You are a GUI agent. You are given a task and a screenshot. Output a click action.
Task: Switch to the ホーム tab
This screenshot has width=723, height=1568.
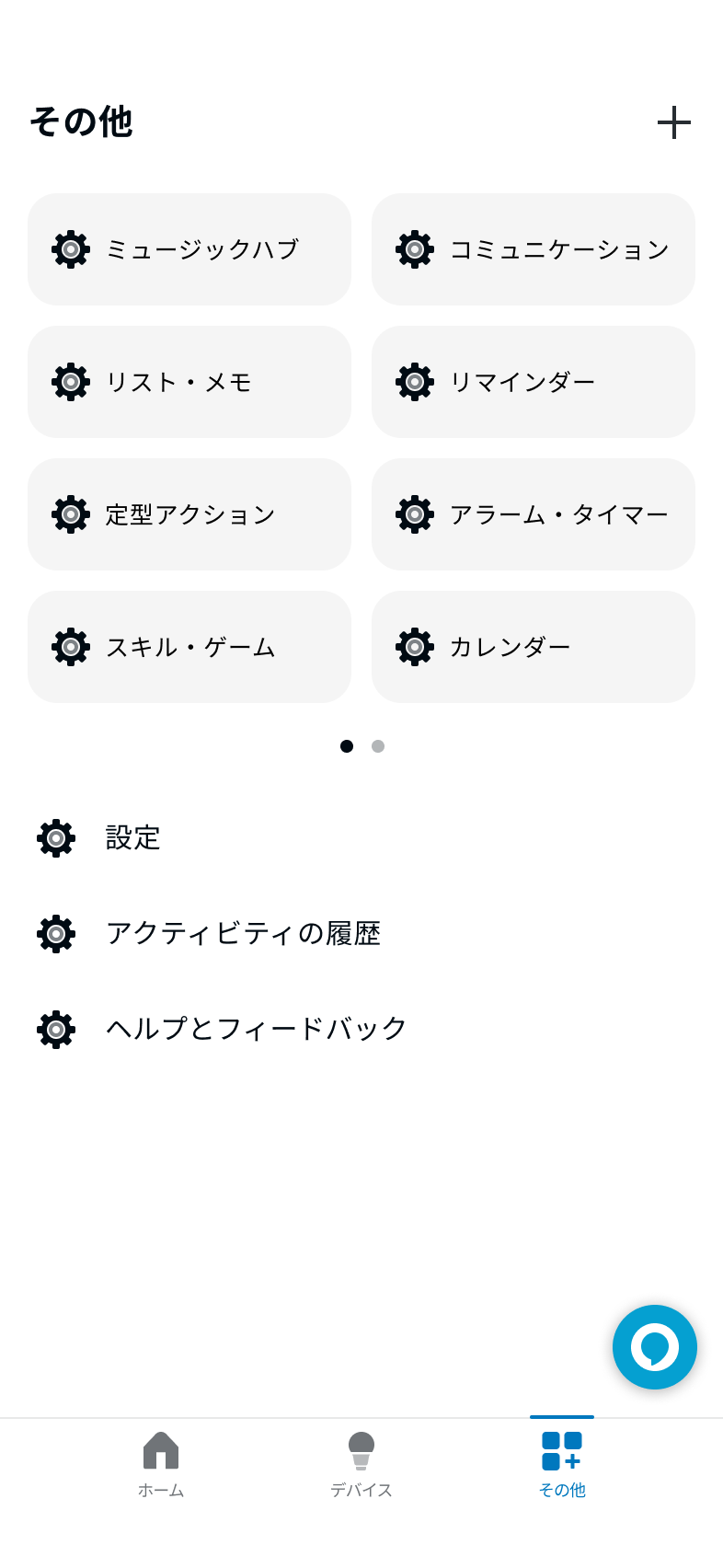(x=161, y=1465)
